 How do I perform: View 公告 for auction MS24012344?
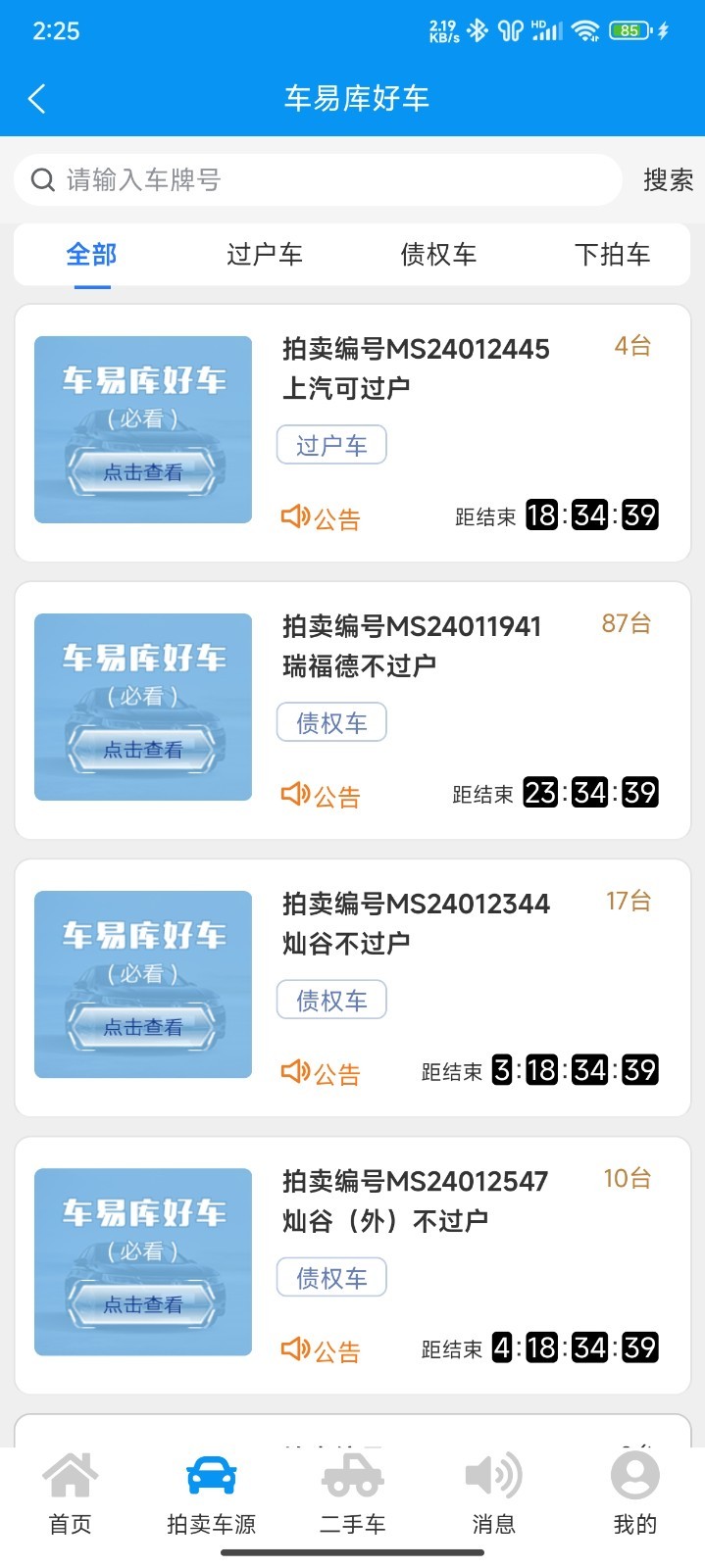pyautogui.click(x=322, y=1072)
